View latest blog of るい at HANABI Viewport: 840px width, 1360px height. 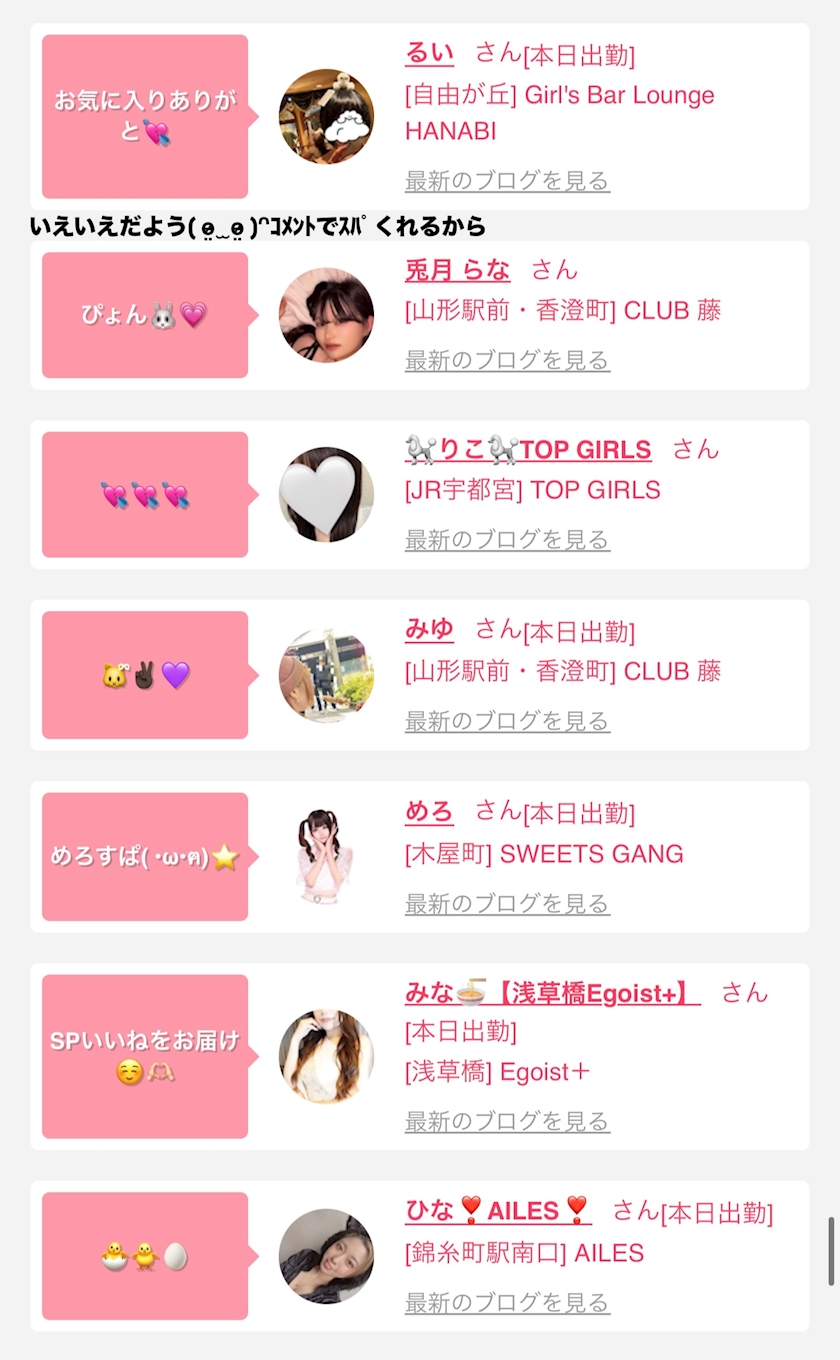(x=507, y=181)
